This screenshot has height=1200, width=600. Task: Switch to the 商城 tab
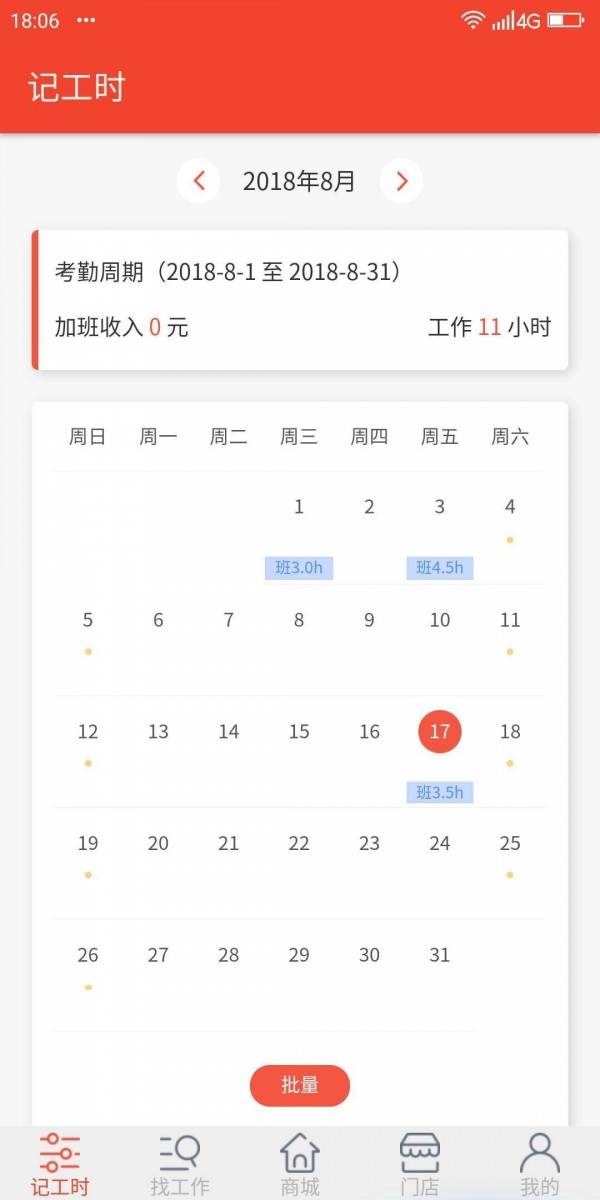click(x=300, y=1165)
